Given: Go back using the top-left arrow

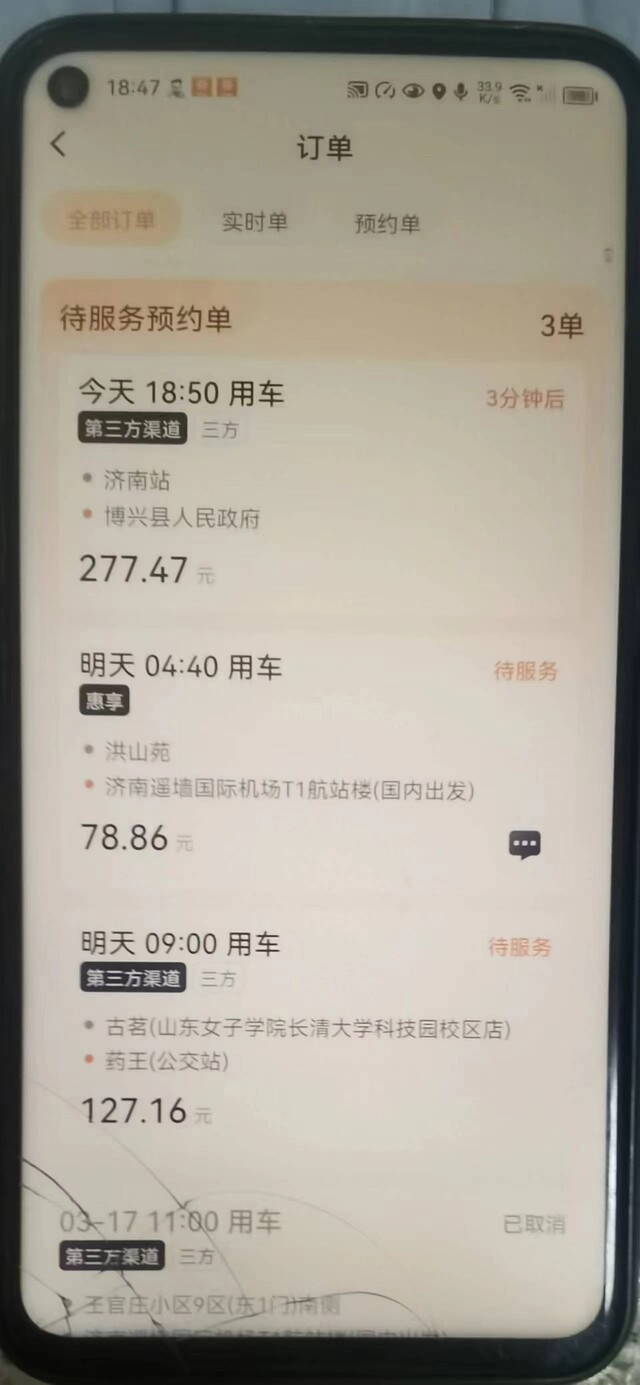Looking at the screenshot, I should tap(58, 145).
